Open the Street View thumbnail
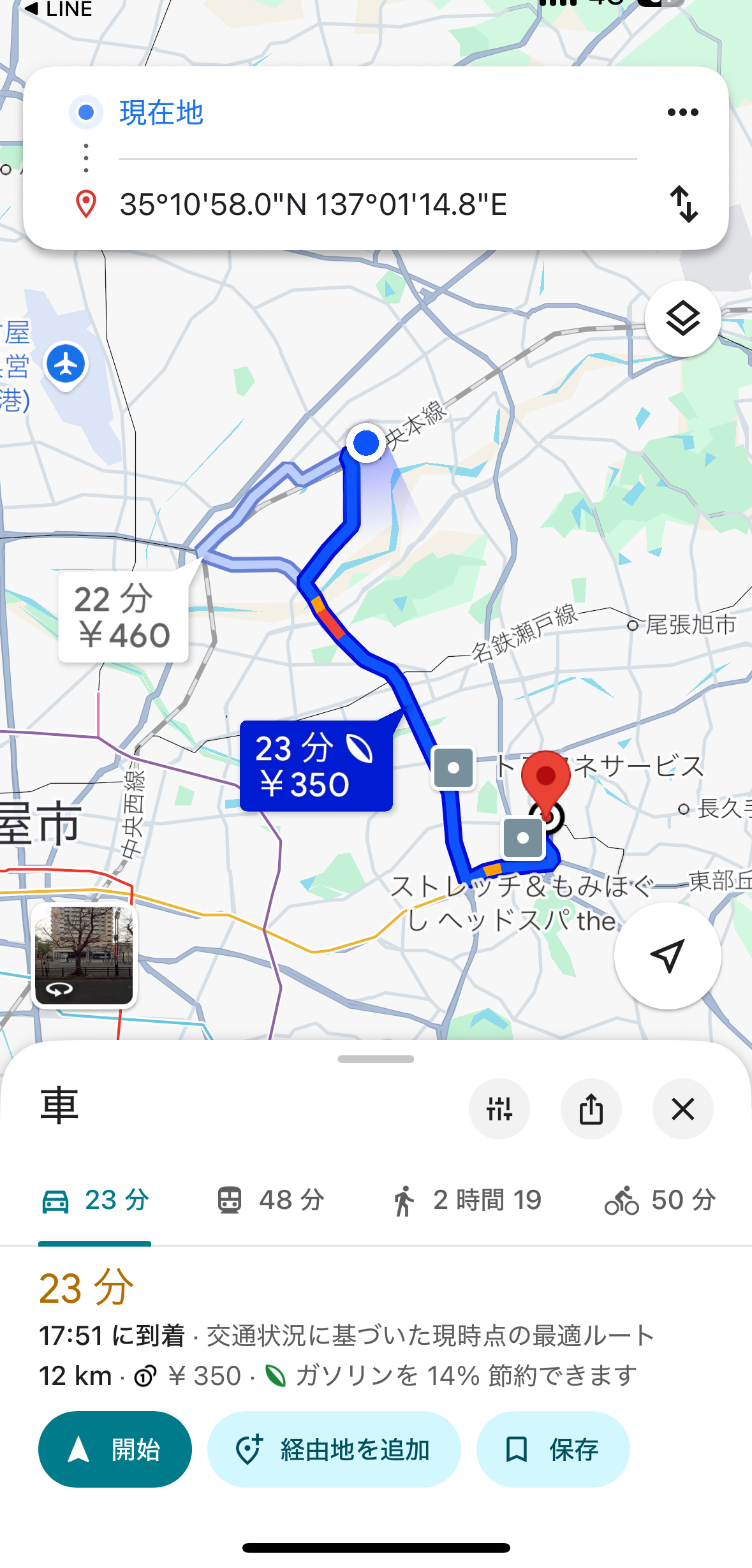This screenshot has height=1568, width=752. pos(84,955)
